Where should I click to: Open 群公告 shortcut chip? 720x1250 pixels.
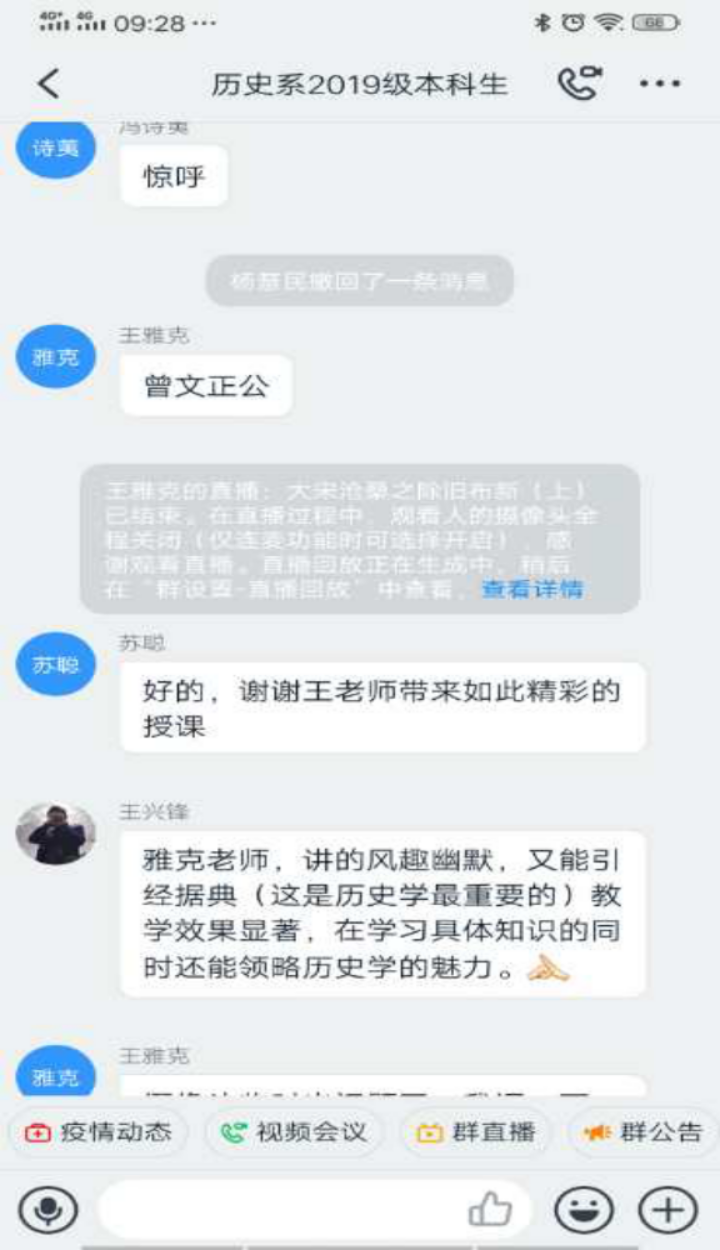643,1132
